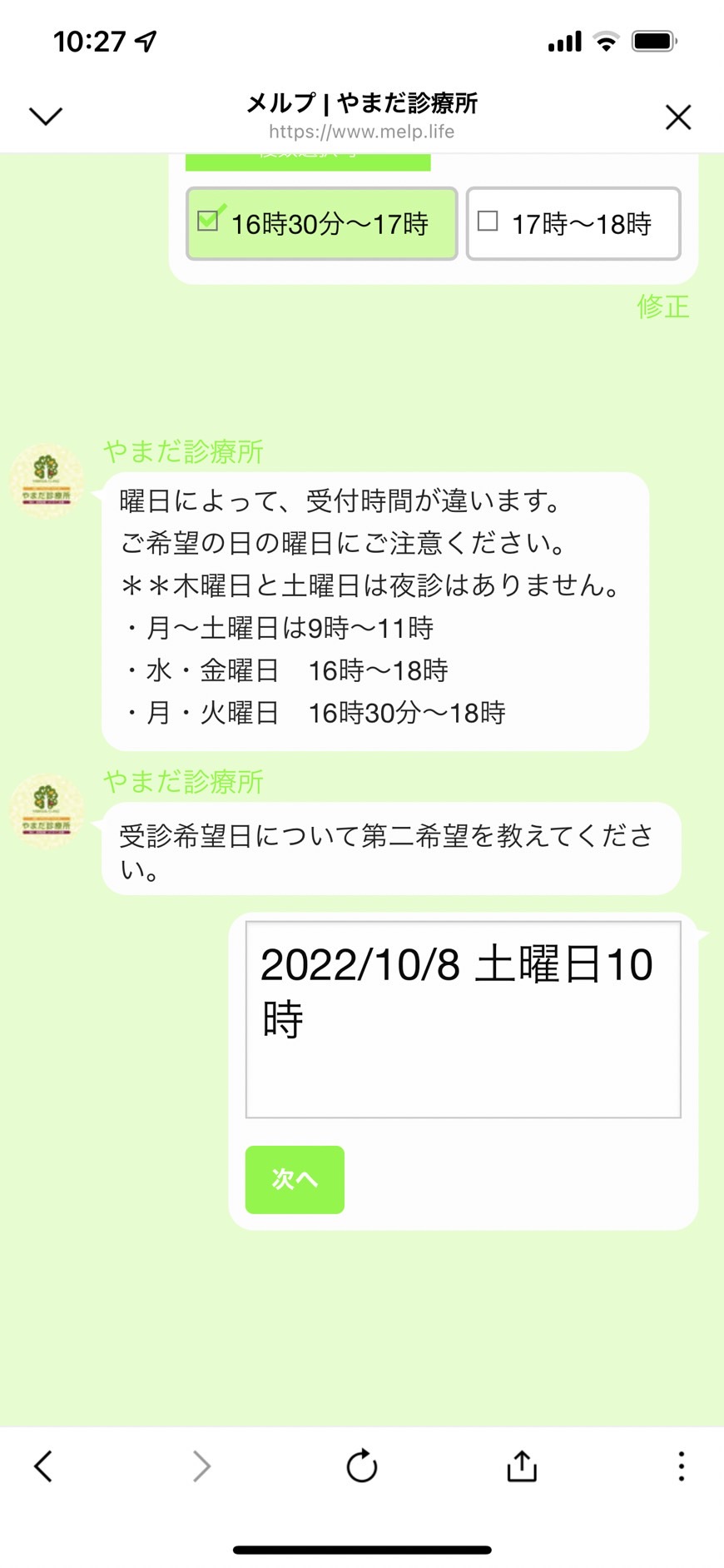Reload the current page
This screenshot has width=724, height=1568.
[362, 1466]
